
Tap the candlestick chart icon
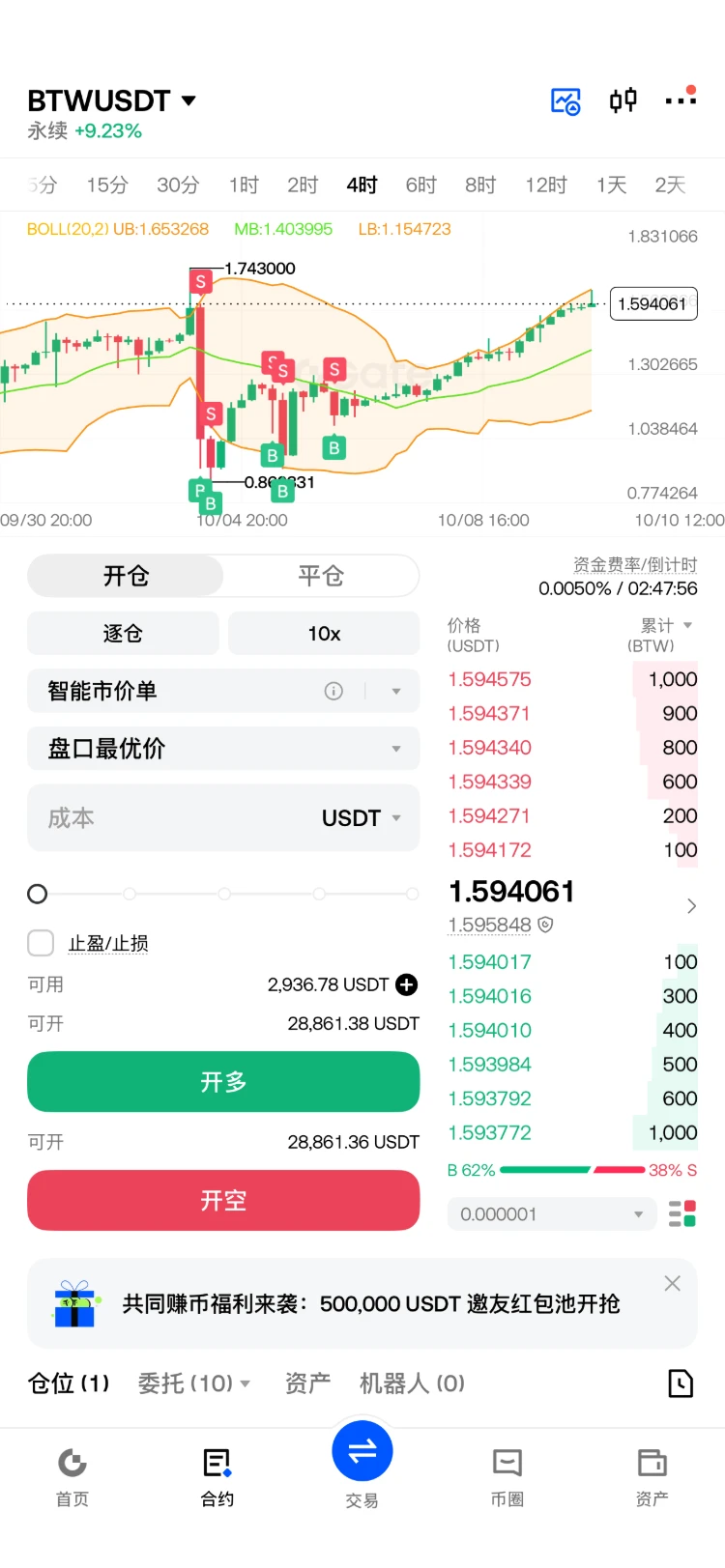click(623, 100)
